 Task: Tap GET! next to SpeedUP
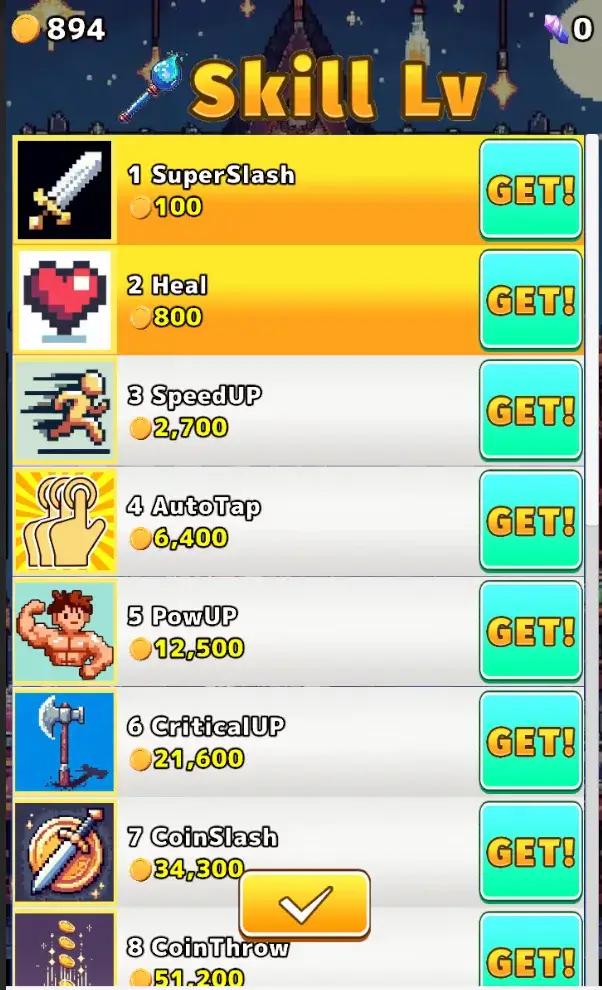(x=530, y=410)
